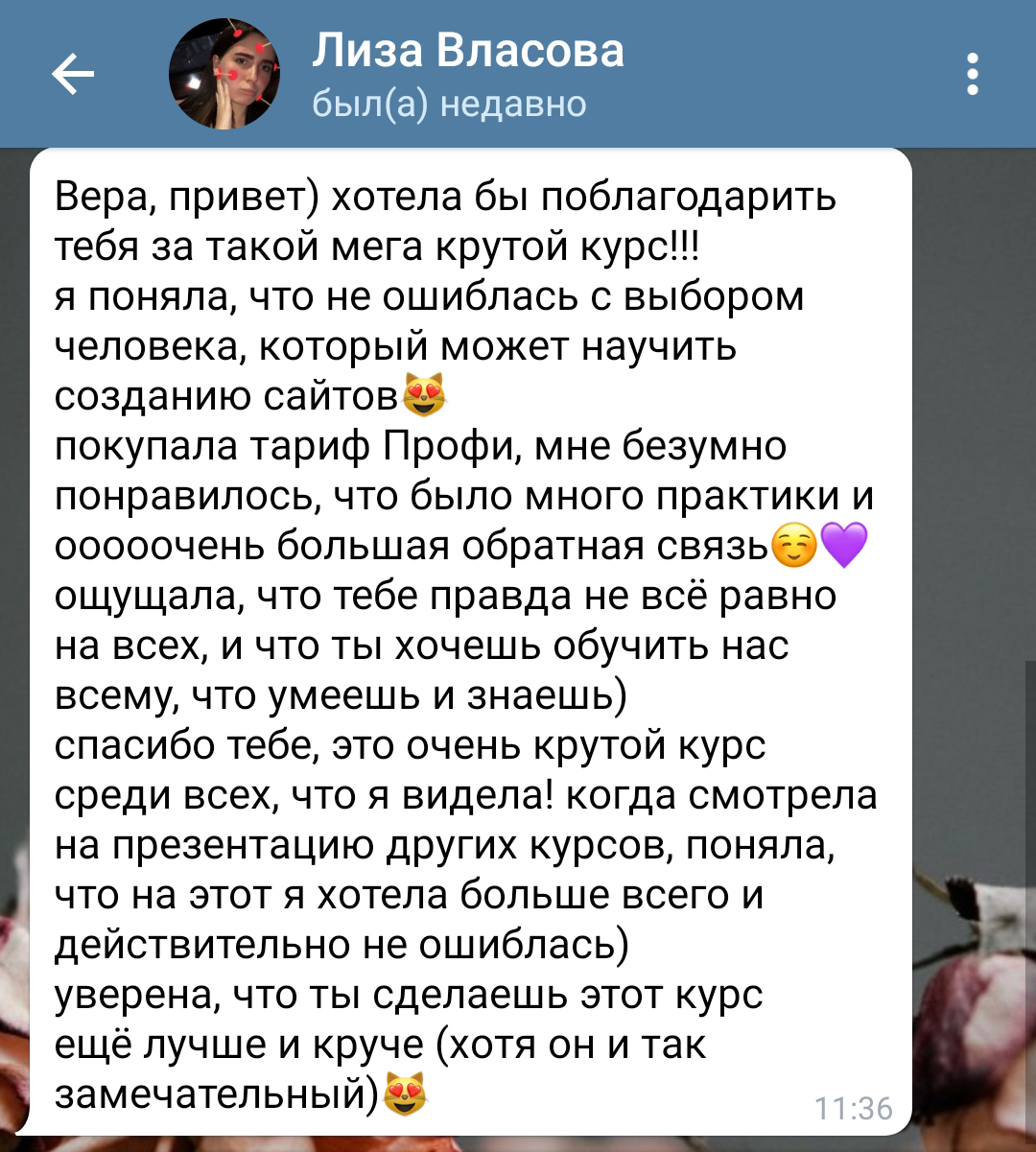Open the three-dot overflow menu
1036x1152 pixels.
[x=972, y=75]
